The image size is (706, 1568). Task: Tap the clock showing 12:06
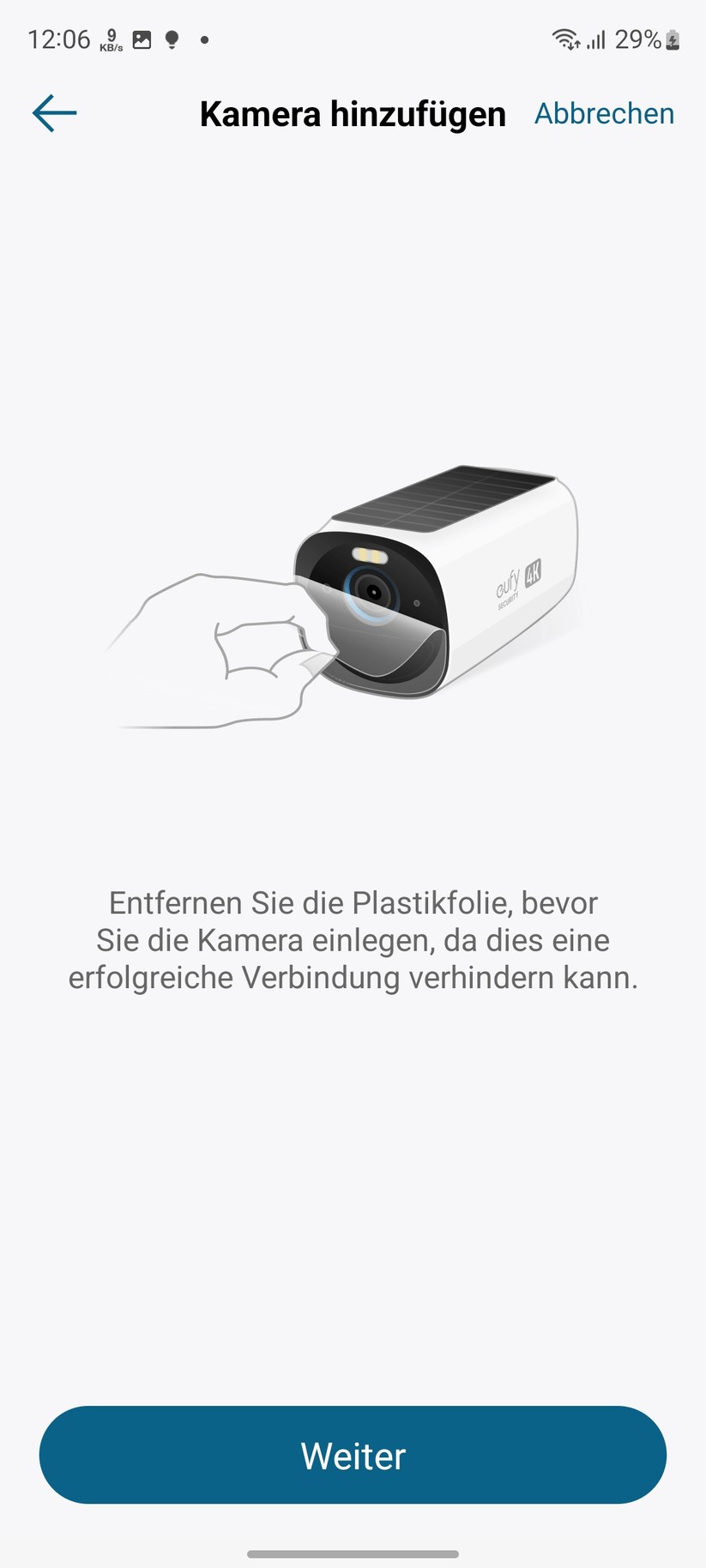click(58, 38)
